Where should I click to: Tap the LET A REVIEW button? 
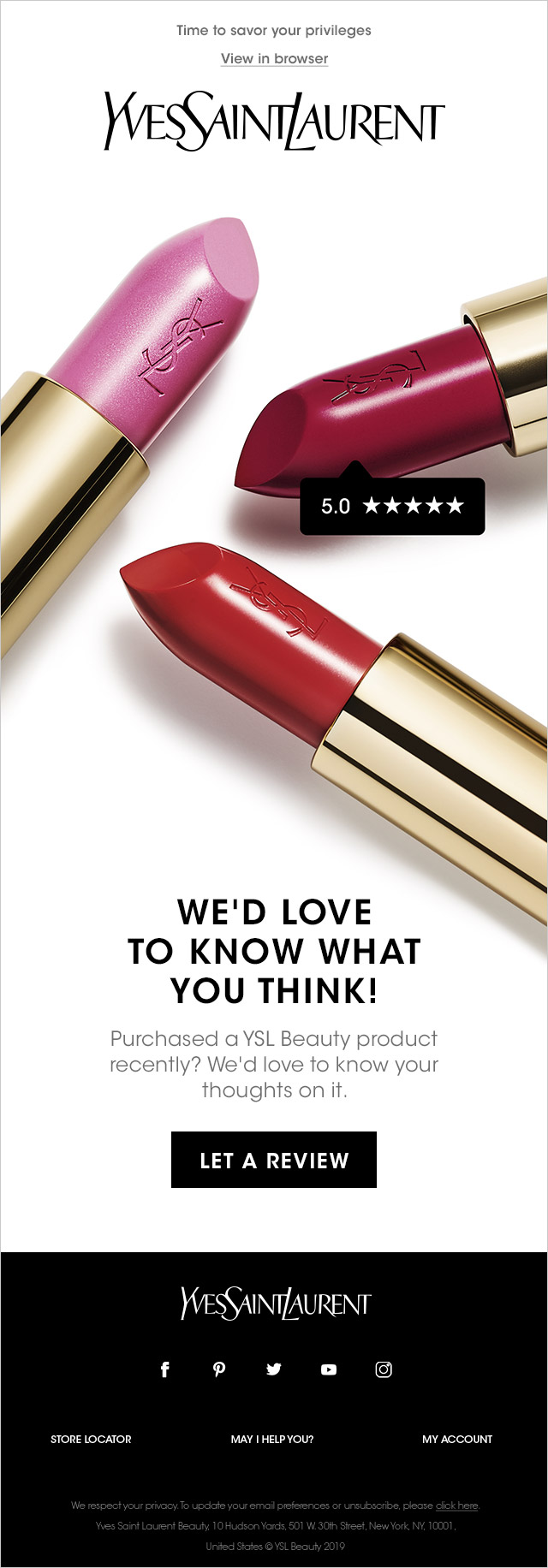pyautogui.click(x=274, y=1160)
